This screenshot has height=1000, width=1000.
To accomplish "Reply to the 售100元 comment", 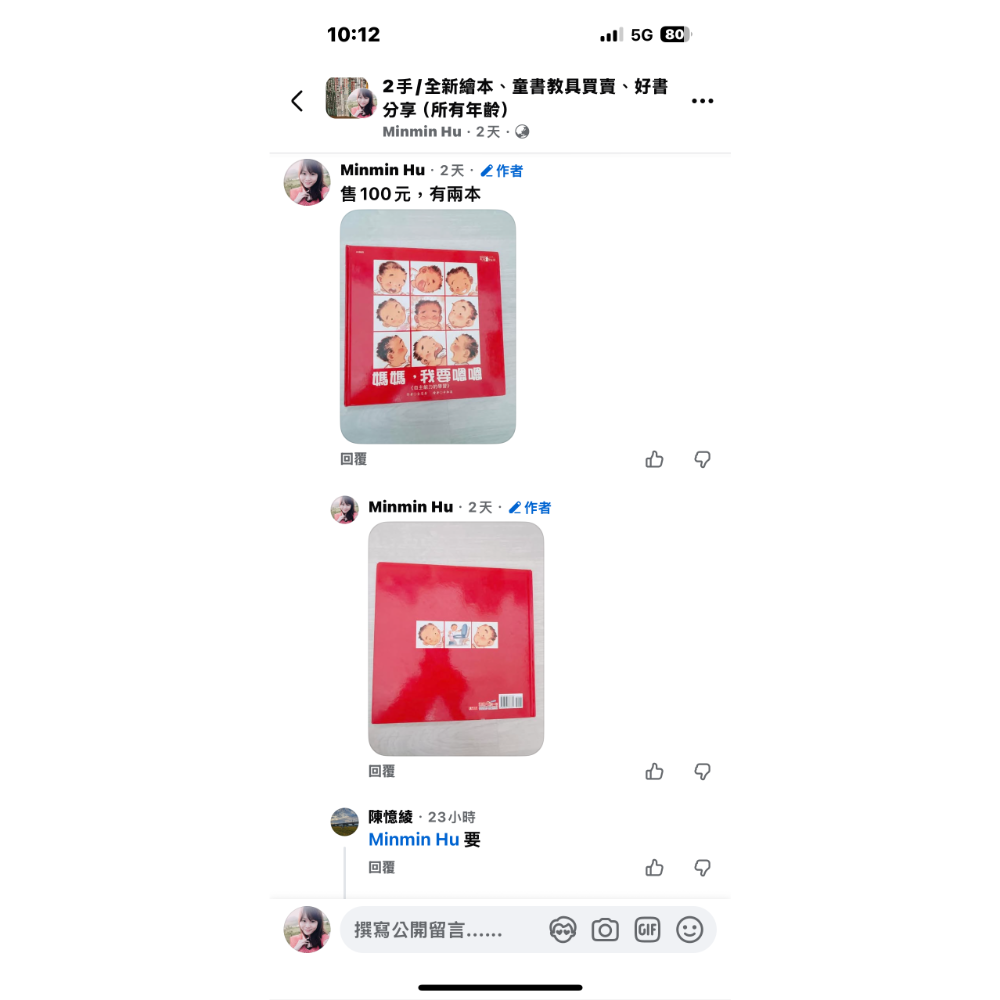I will coord(353,459).
